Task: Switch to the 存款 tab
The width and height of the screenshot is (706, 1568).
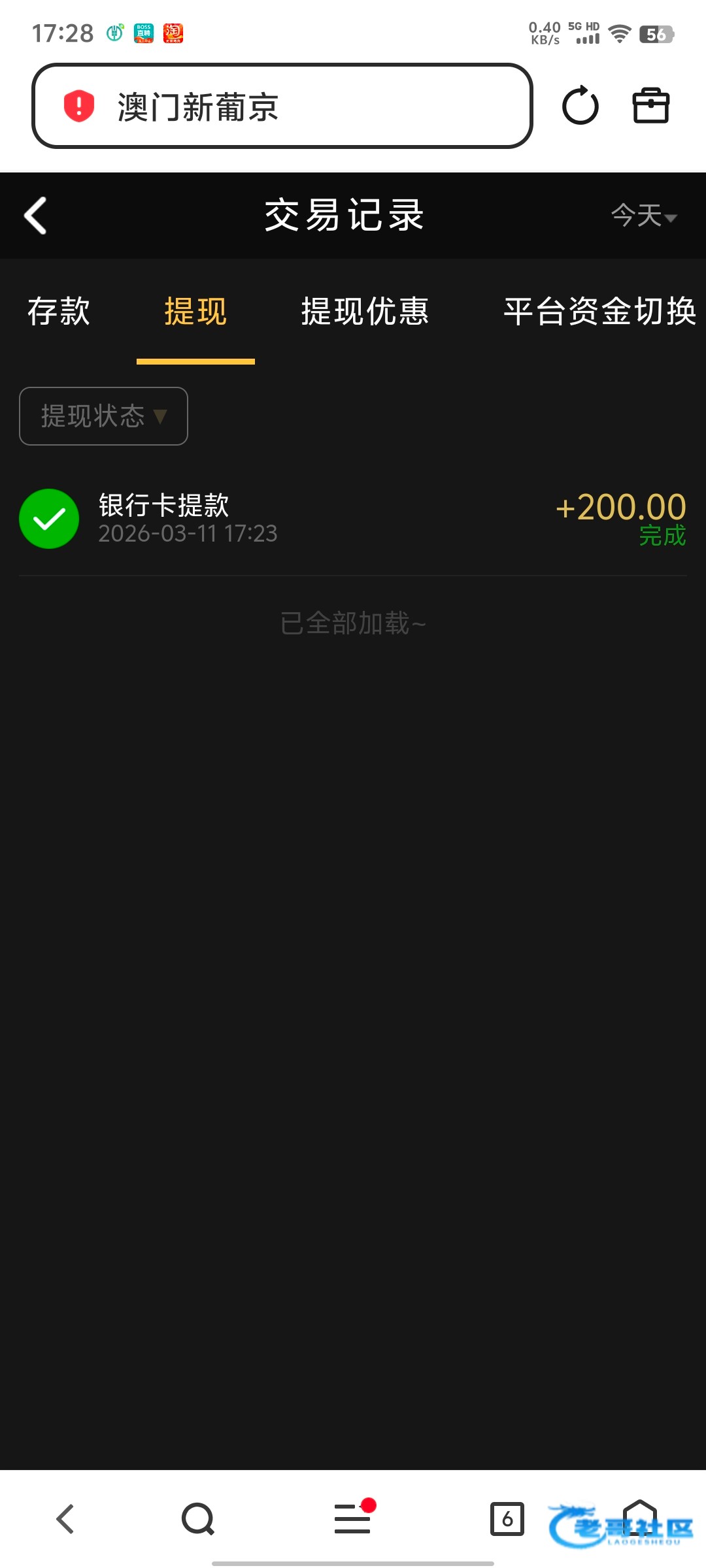Action: [x=59, y=311]
